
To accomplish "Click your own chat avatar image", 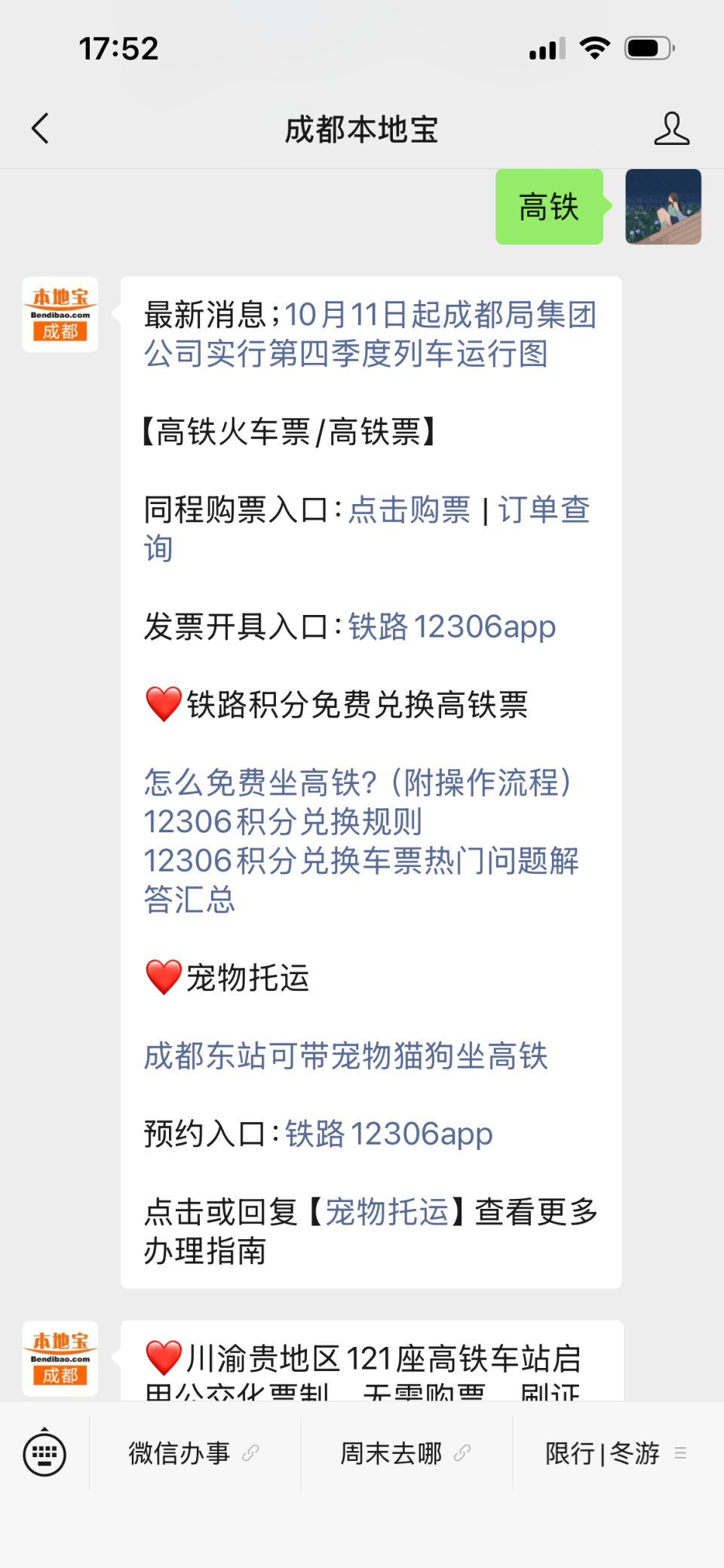I will coord(663,208).
